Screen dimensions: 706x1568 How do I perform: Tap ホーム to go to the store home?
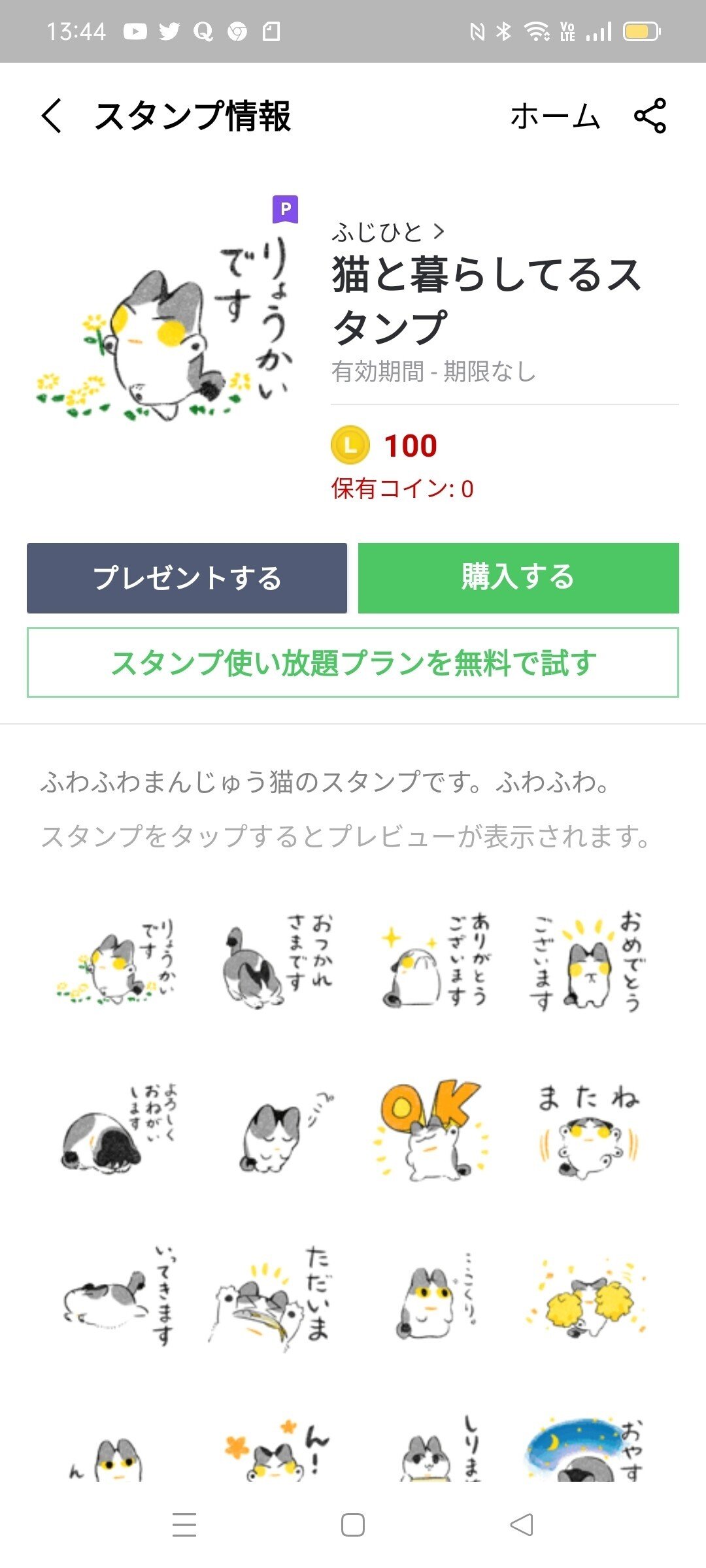point(554,115)
